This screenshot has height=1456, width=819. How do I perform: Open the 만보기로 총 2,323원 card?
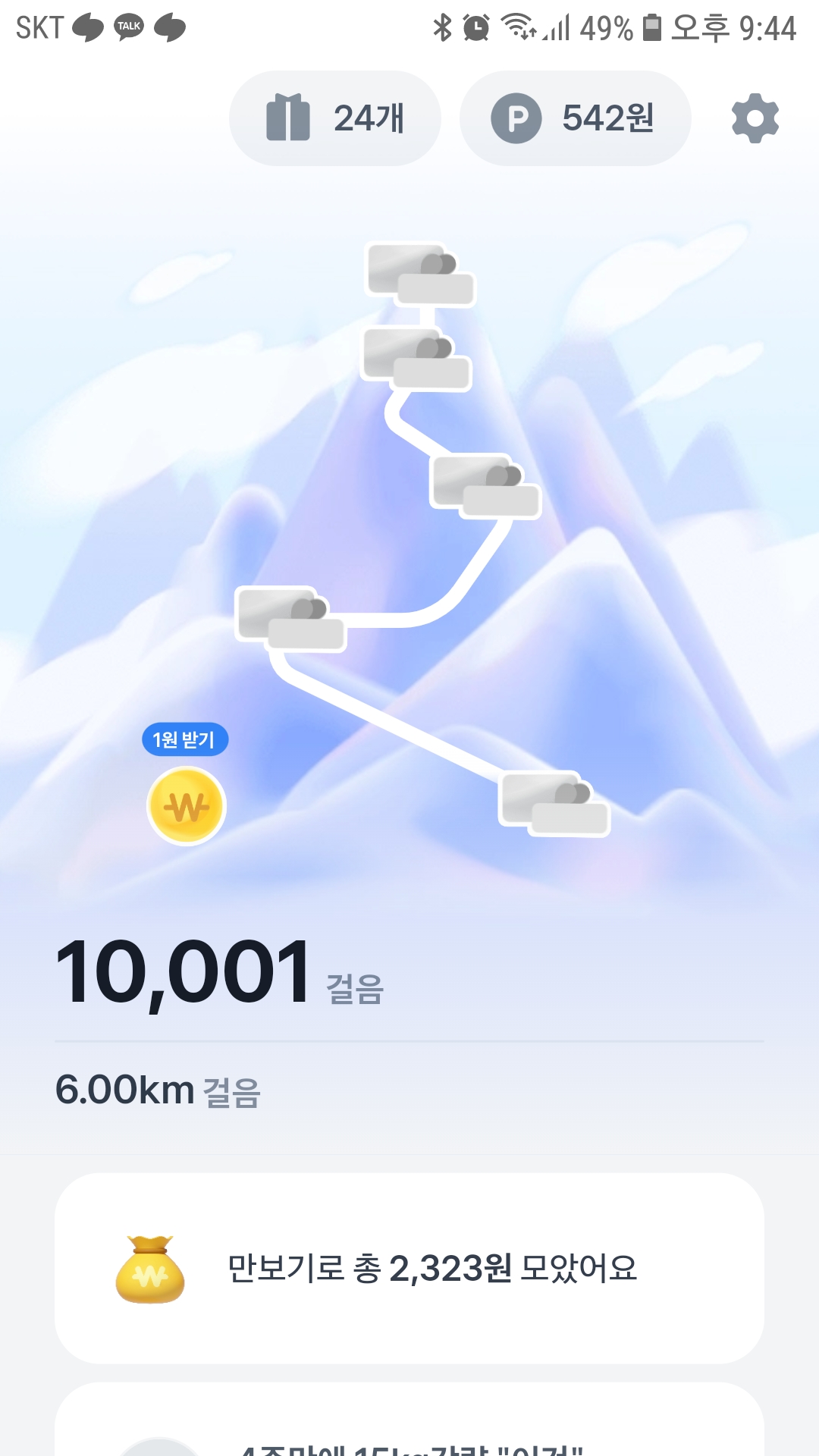(409, 1268)
